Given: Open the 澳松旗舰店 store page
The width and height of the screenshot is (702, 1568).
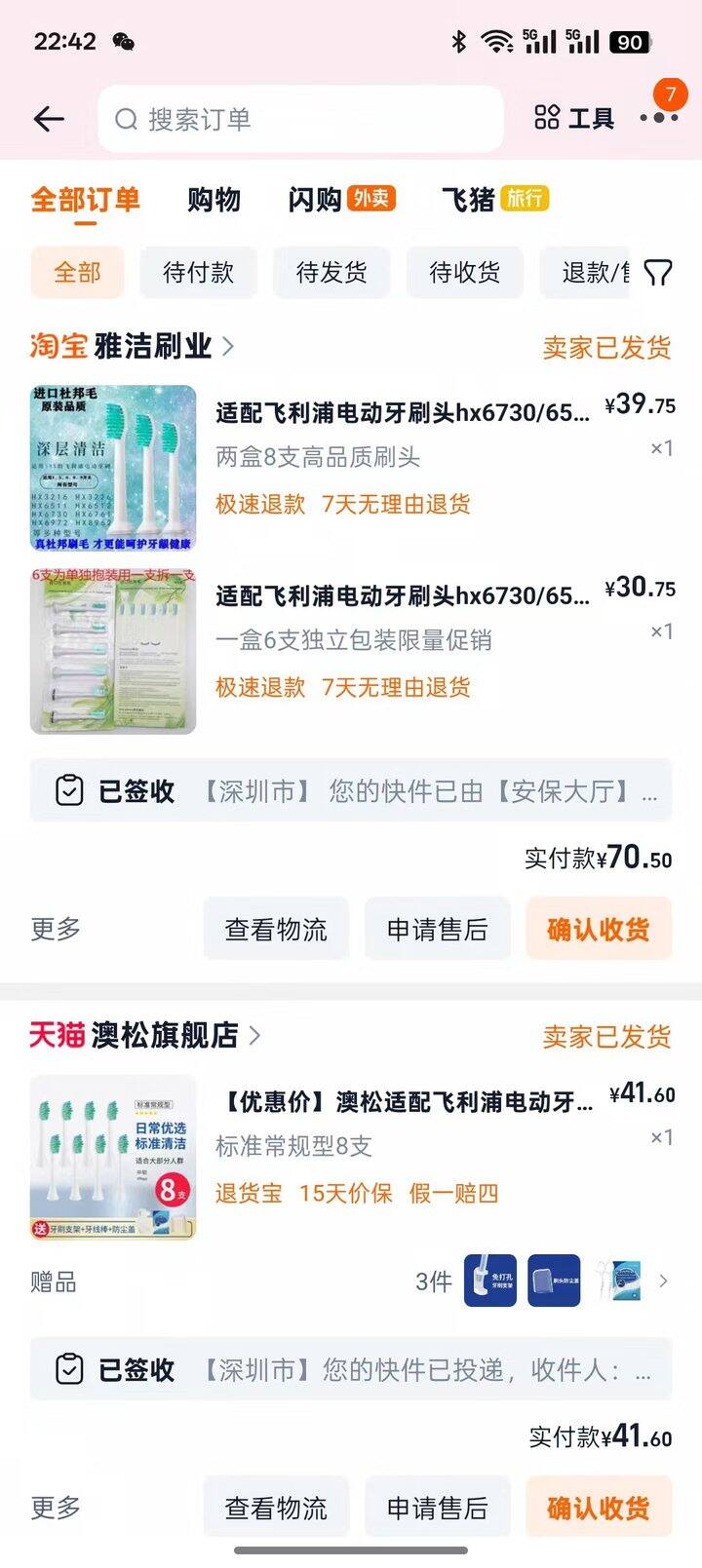Looking at the screenshot, I should [166, 1035].
